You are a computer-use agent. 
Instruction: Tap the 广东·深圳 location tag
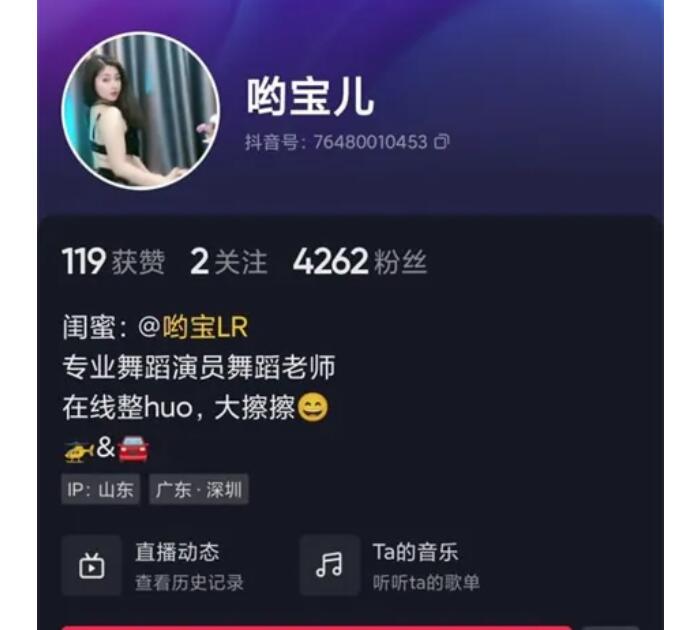pyautogui.click(x=199, y=490)
